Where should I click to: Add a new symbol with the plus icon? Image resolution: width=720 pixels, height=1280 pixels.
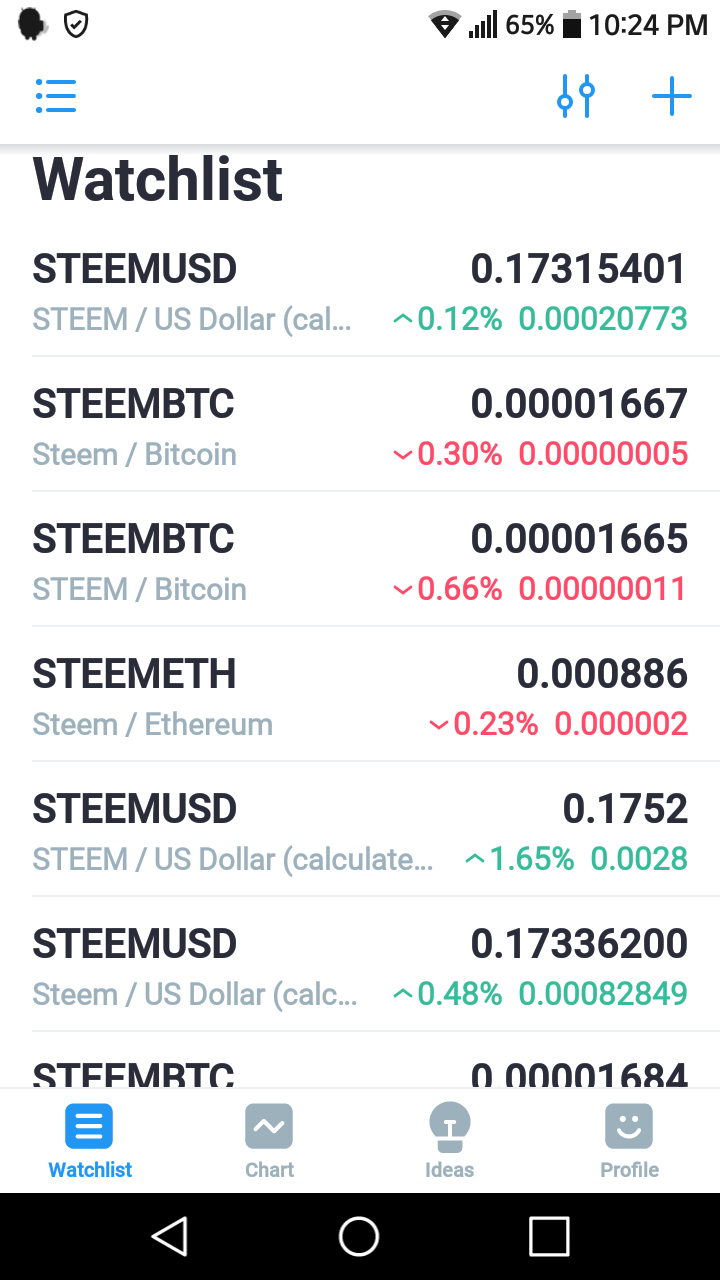(672, 96)
